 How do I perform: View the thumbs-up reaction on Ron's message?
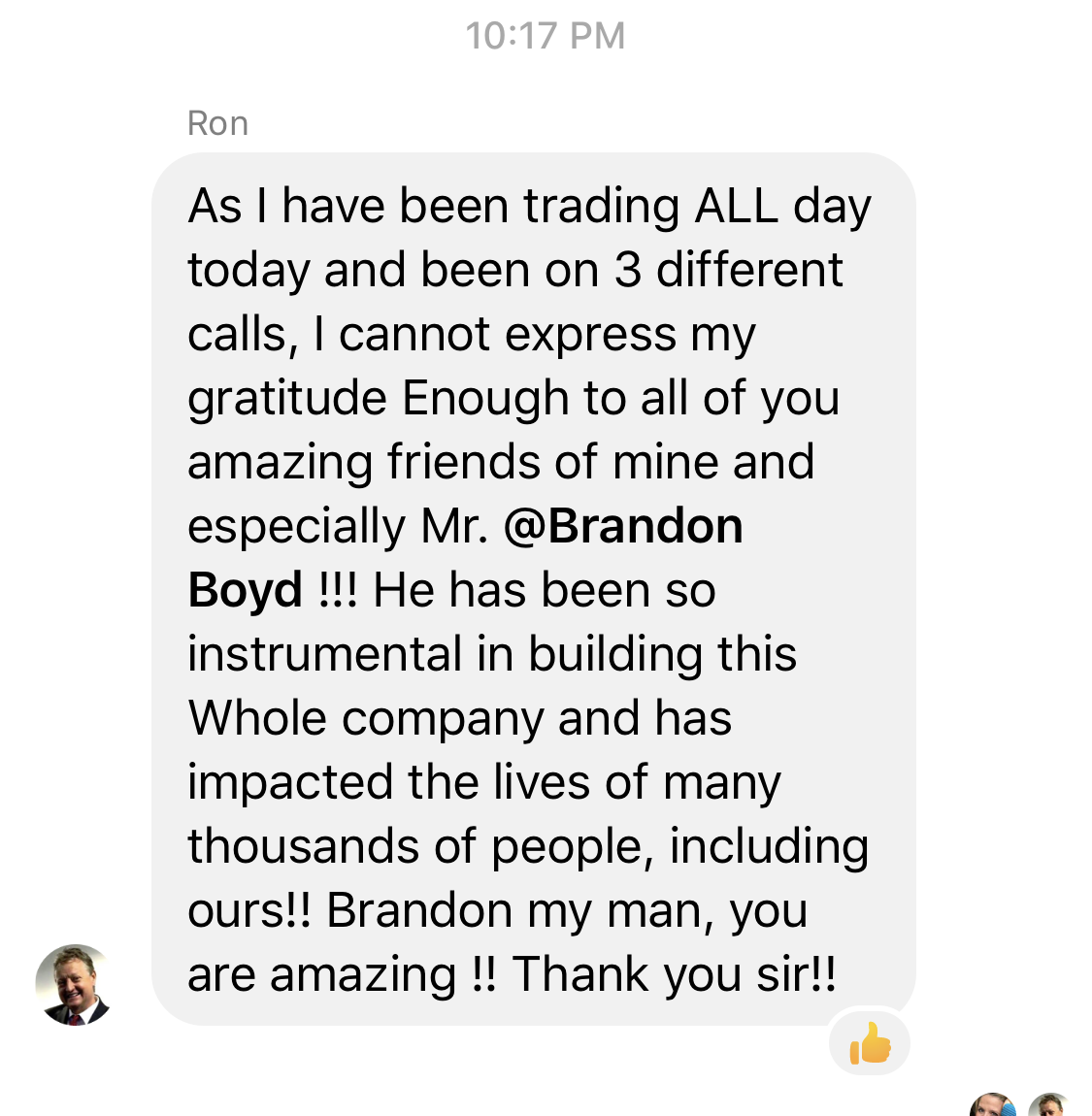coord(870,1045)
